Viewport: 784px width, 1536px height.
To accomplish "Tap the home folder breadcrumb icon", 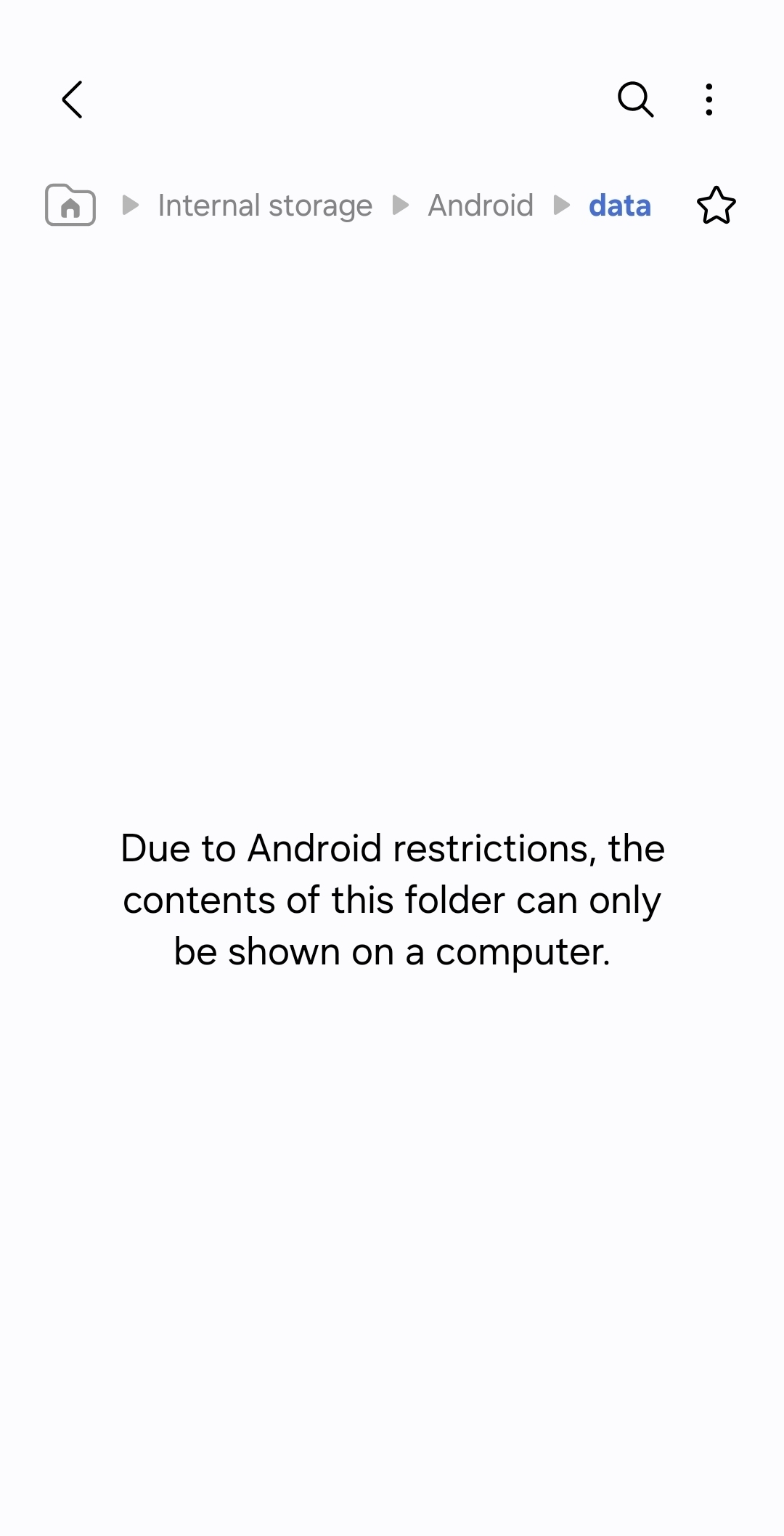I will 70,206.
